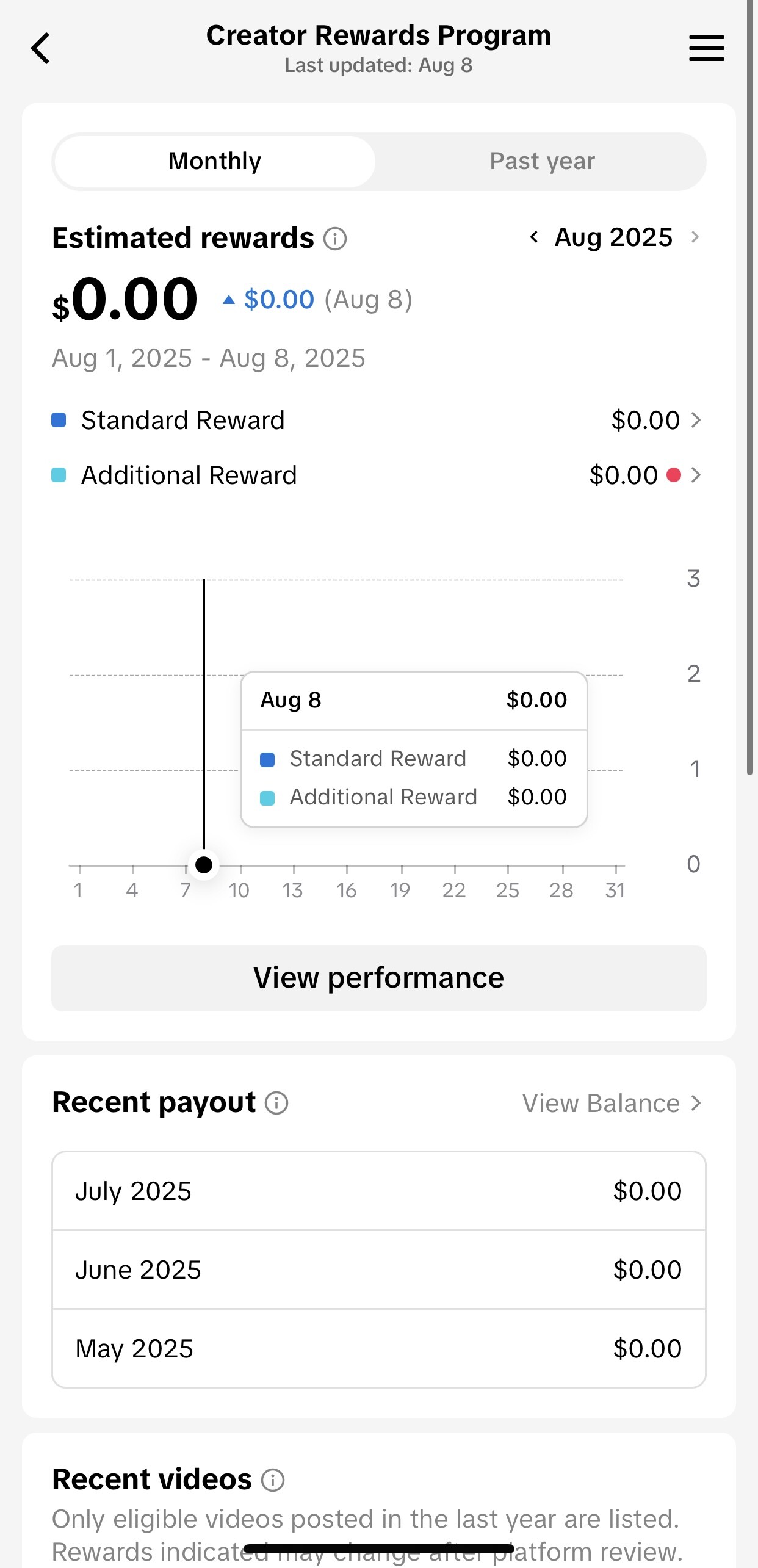758x1568 pixels.
Task: Open the hamburger menu
Action: [706, 48]
